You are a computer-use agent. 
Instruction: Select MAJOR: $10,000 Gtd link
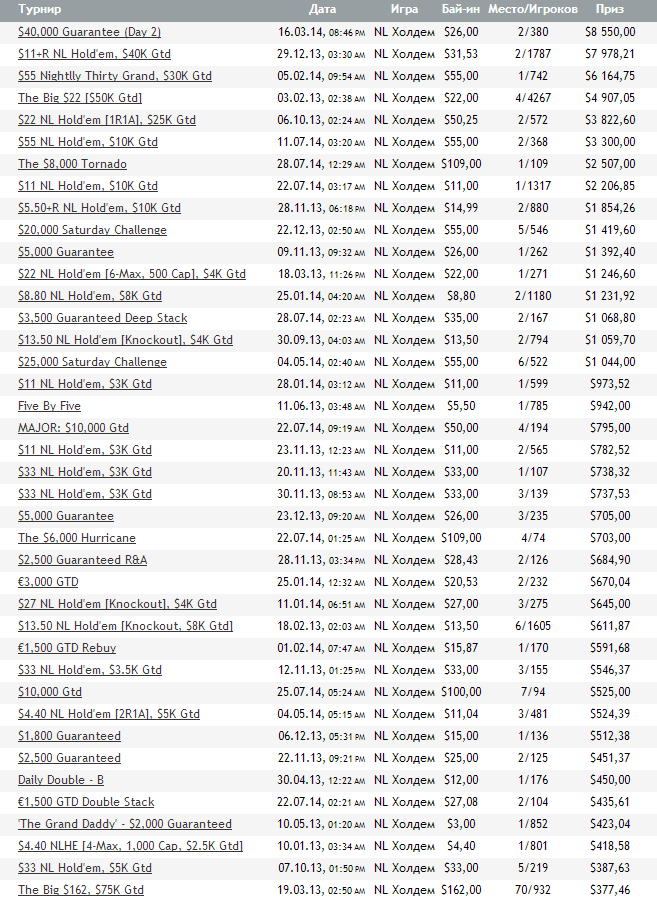[73, 428]
